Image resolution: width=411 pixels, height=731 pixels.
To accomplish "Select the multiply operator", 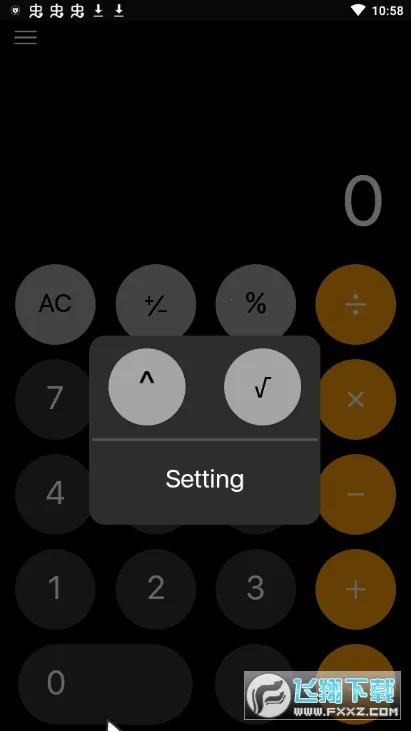I will pos(356,400).
